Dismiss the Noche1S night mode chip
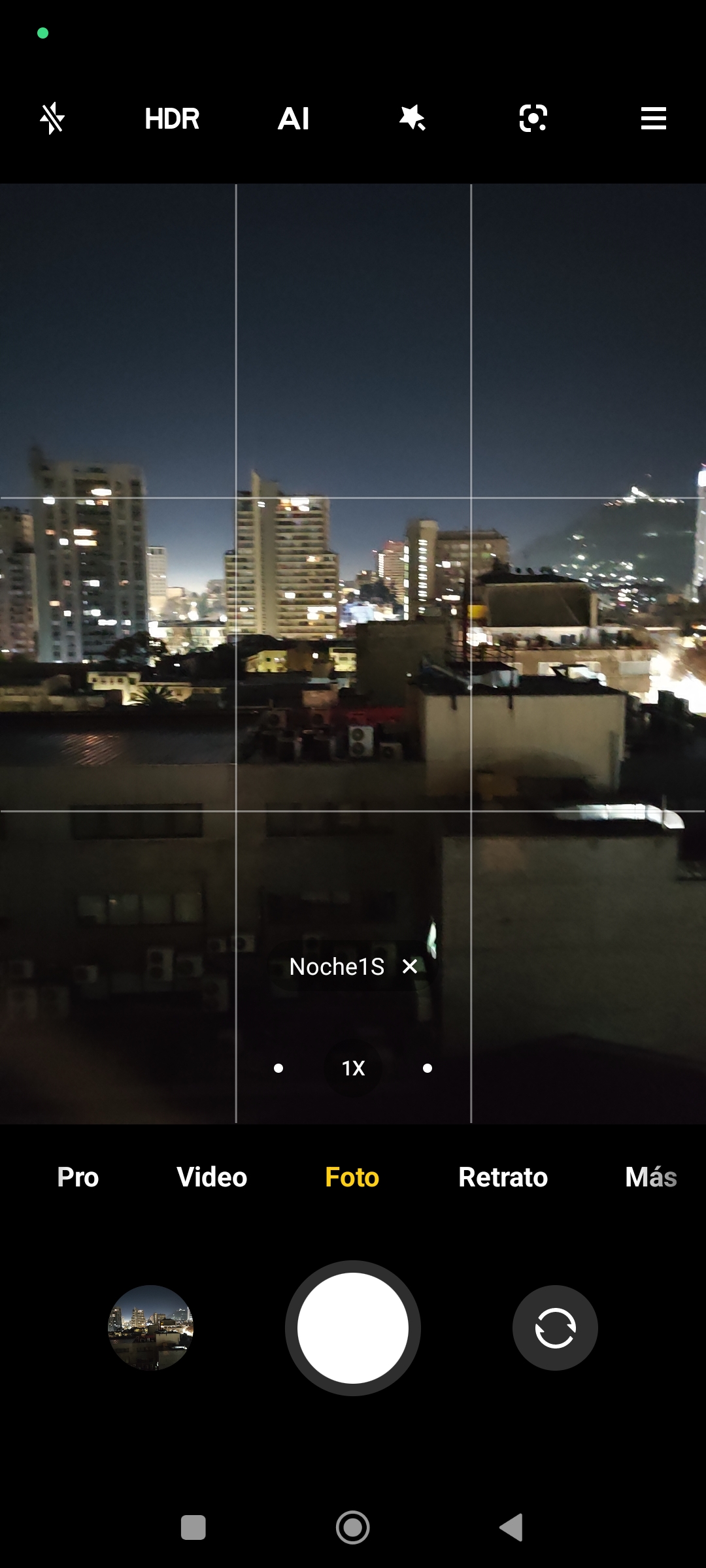Screen dimensions: 706x1568 410,966
